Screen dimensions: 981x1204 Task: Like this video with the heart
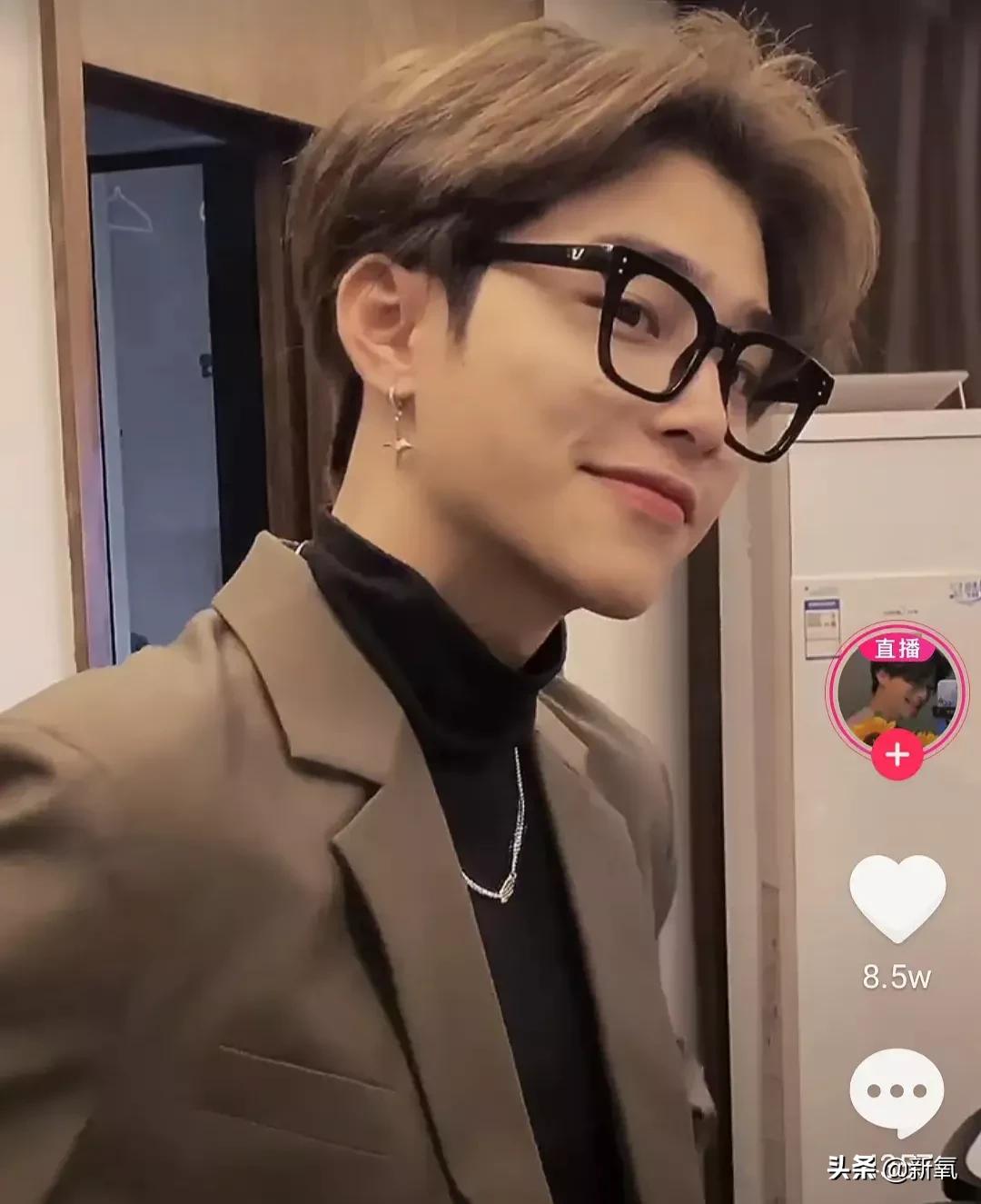coord(897,897)
